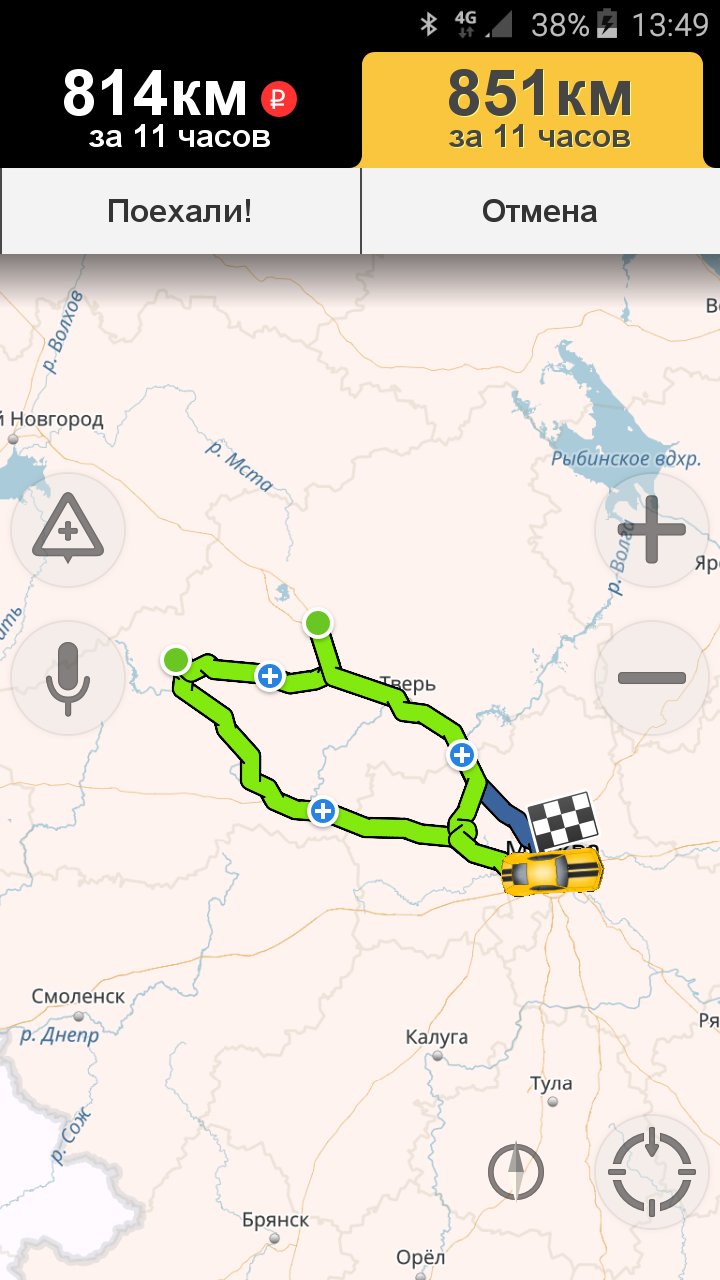Center map on my current location

pos(651,1171)
